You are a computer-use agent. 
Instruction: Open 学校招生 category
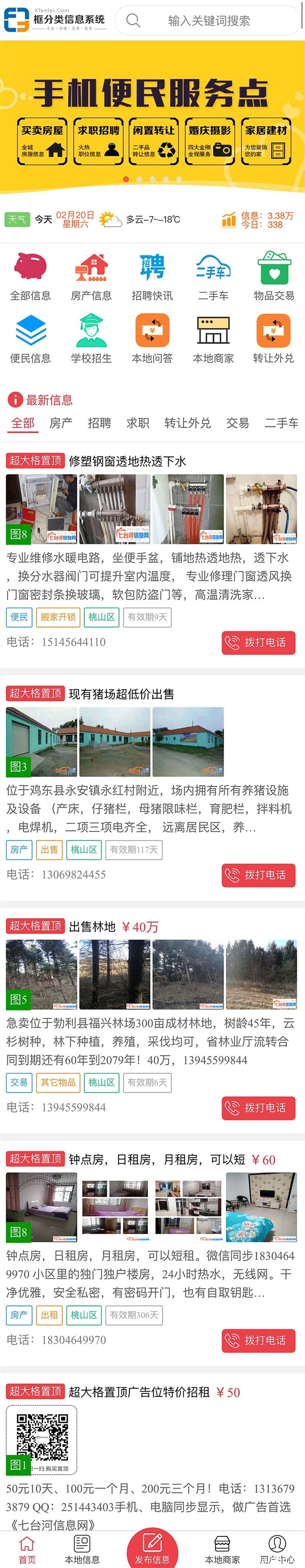click(91, 339)
